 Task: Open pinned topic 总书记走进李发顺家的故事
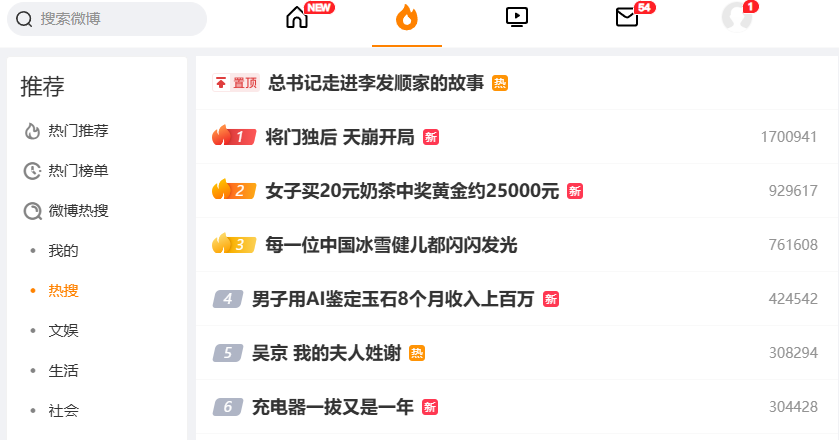coord(376,83)
